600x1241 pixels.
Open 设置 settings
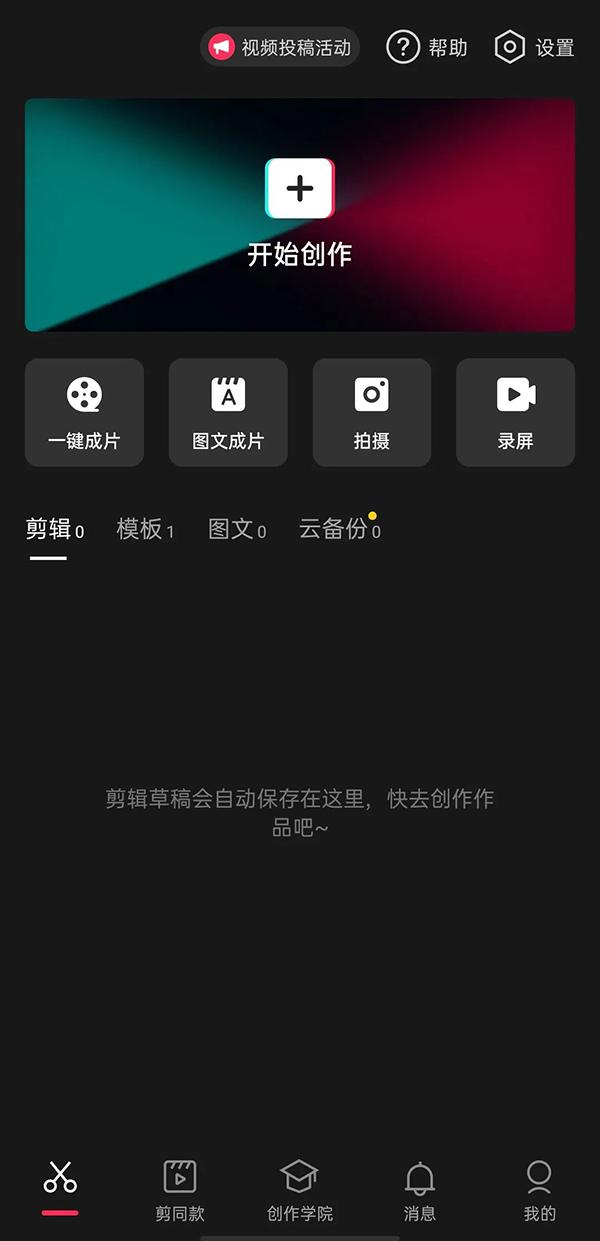[535, 47]
